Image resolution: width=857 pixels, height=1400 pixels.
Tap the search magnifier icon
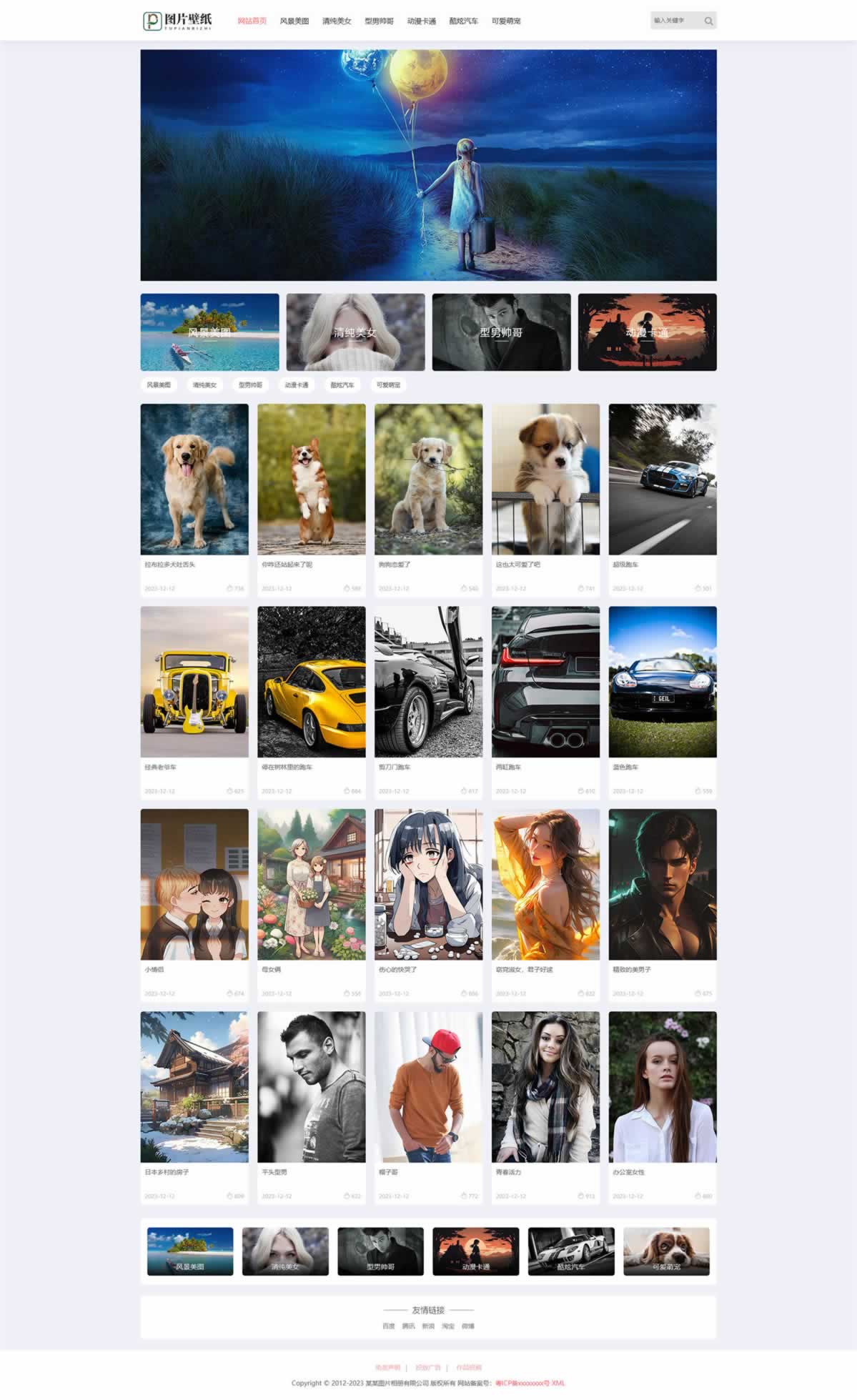[708, 21]
